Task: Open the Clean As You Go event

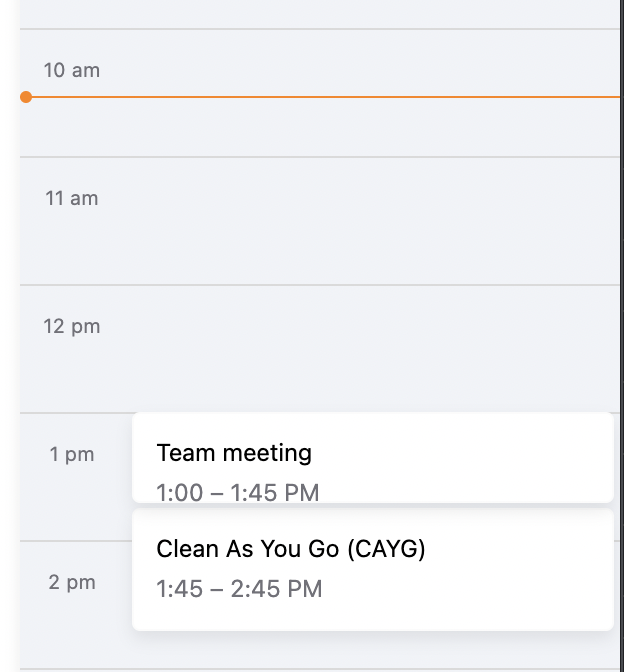Action: [x=372, y=569]
